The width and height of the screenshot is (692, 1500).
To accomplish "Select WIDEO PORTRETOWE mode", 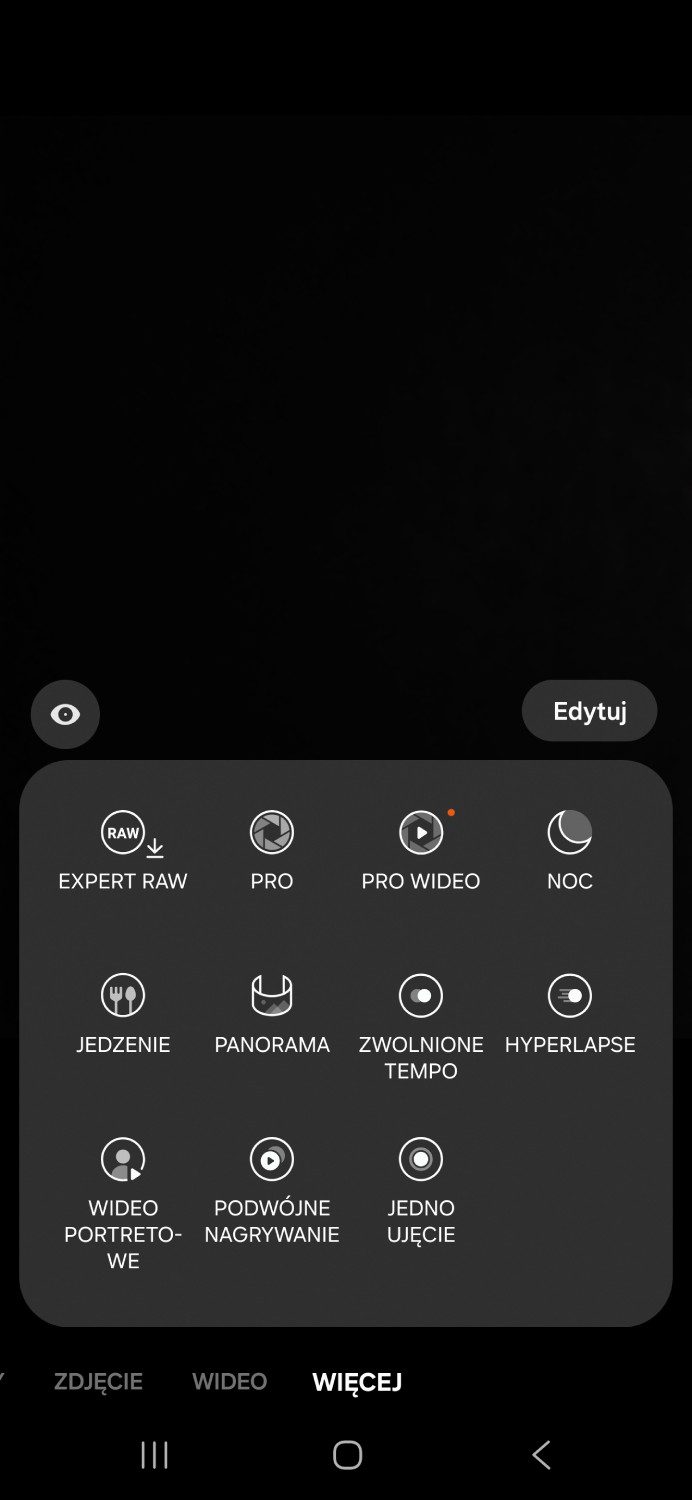I will [x=123, y=1204].
